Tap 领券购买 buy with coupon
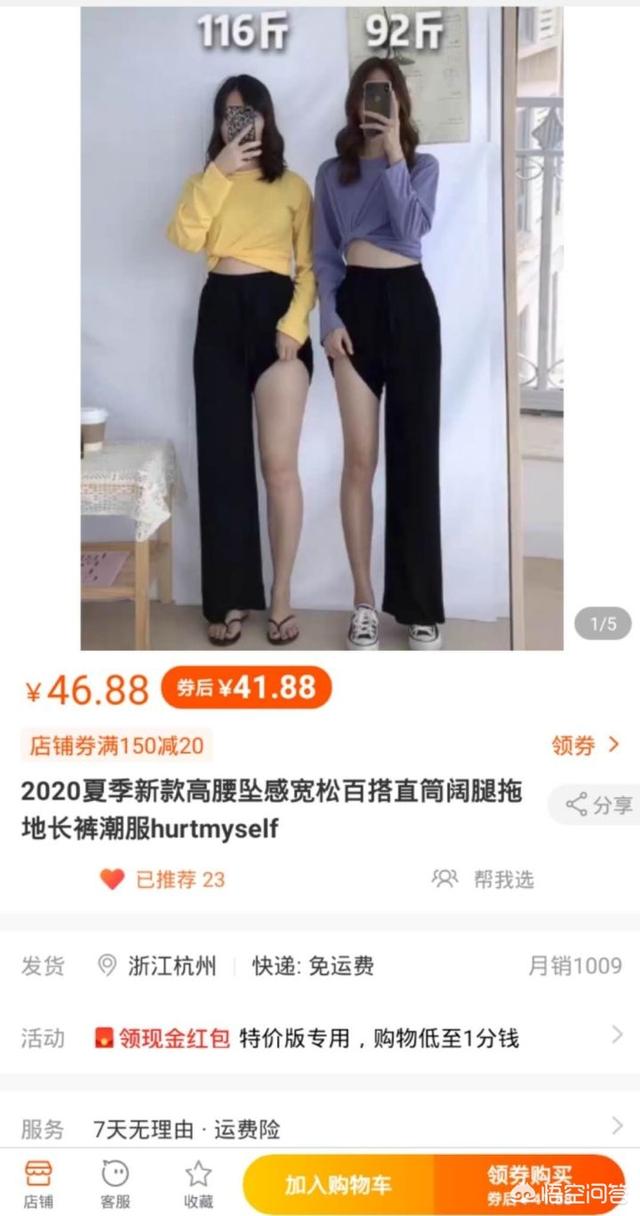The height and width of the screenshot is (1216, 640). 530,1185
